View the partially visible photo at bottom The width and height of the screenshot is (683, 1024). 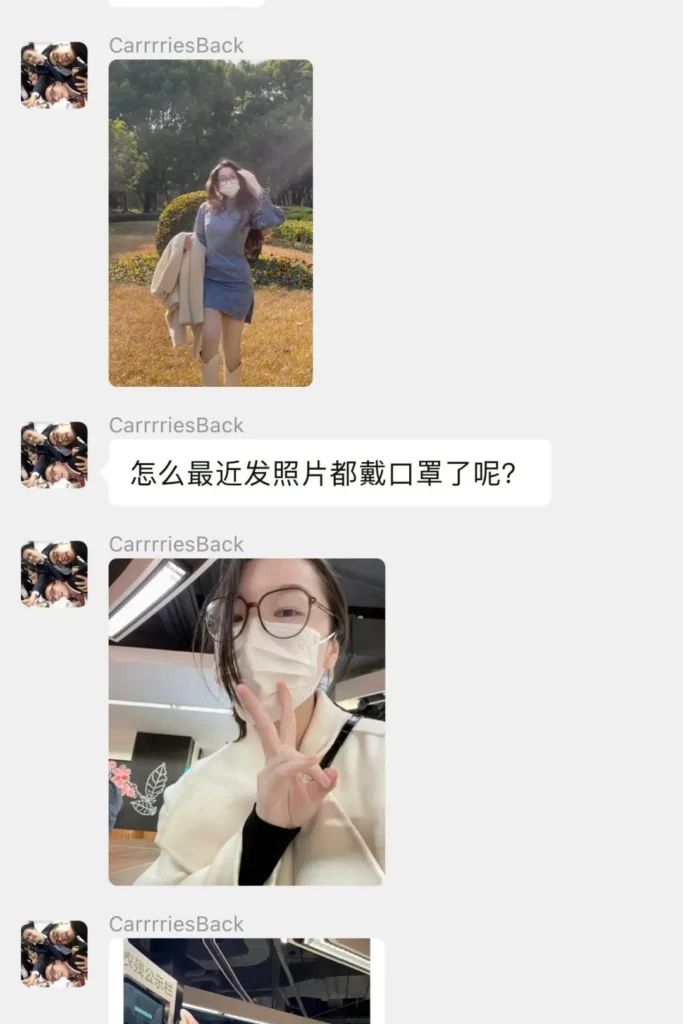(x=246, y=981)
